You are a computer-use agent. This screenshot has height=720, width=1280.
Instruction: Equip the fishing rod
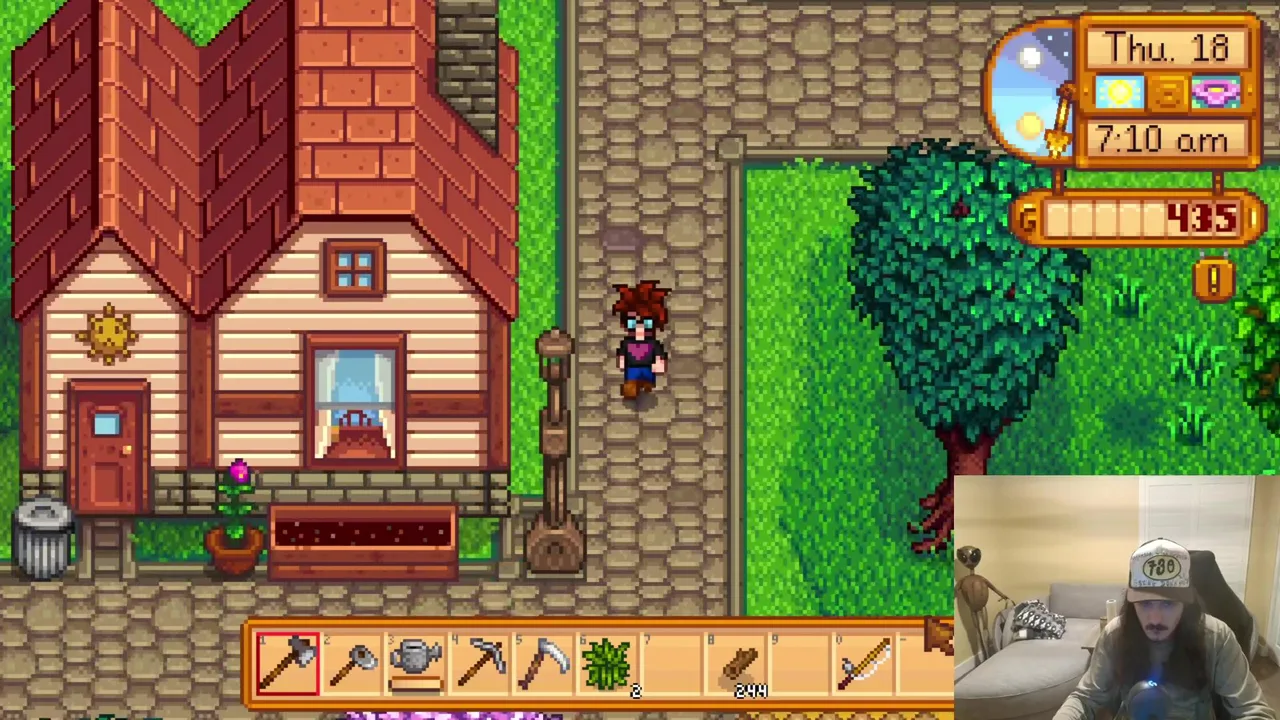pyautogui.click(x=866, y=664)
